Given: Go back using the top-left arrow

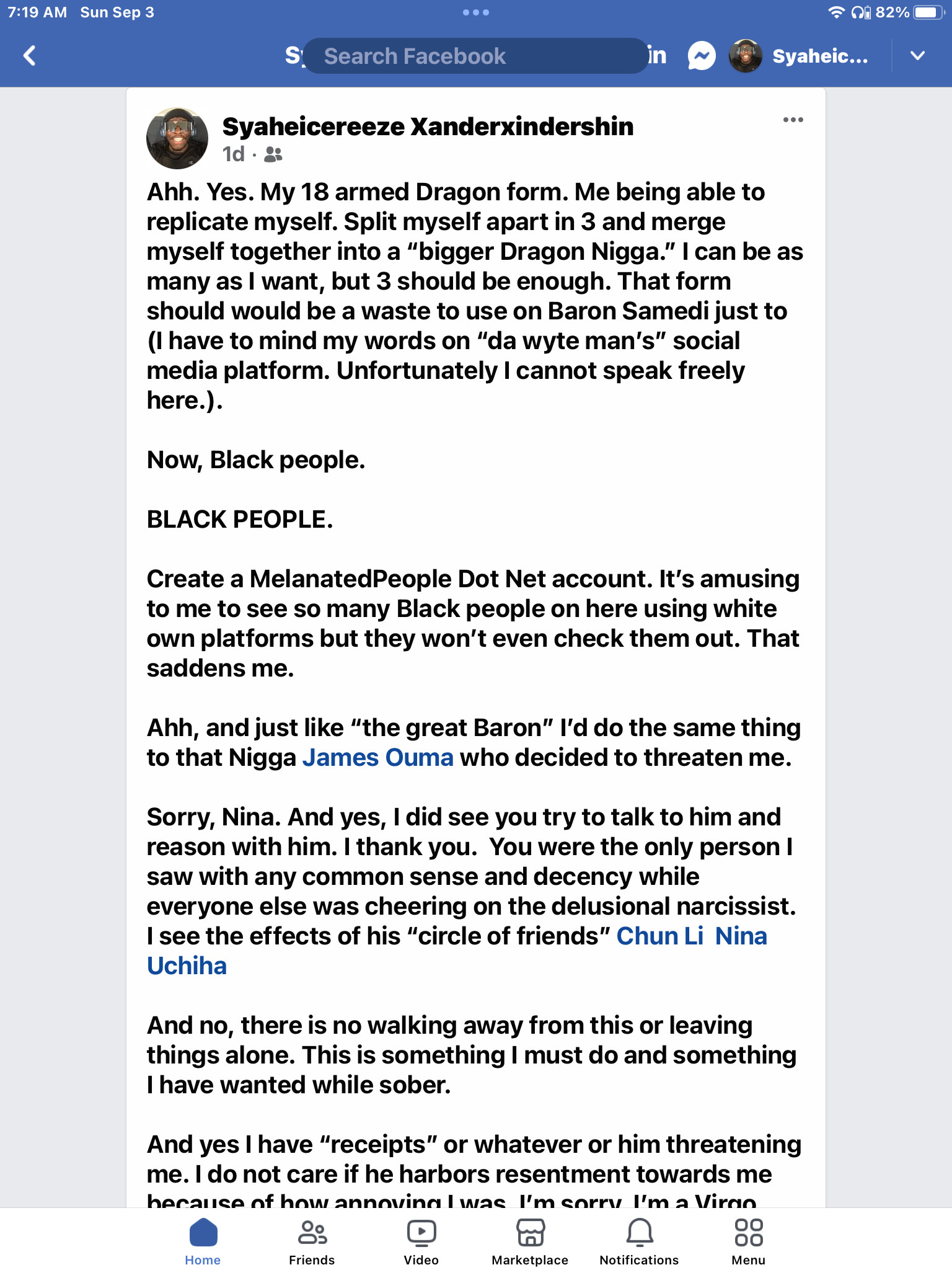Looking at the screenshot, I should (30, 56).
